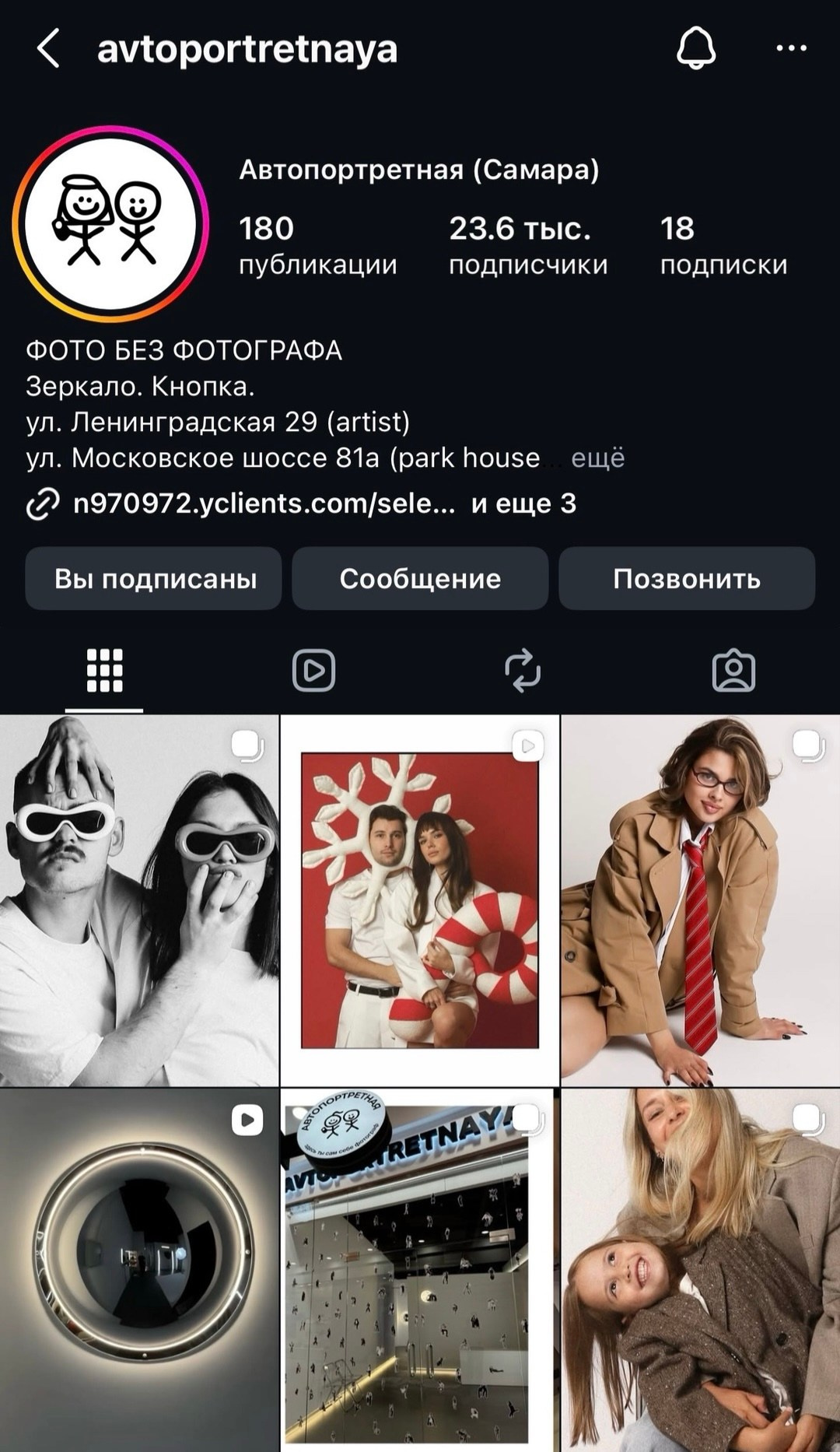Open the notifications bell settings
This screenshot has width=840, height=1452.
(695, 48)
